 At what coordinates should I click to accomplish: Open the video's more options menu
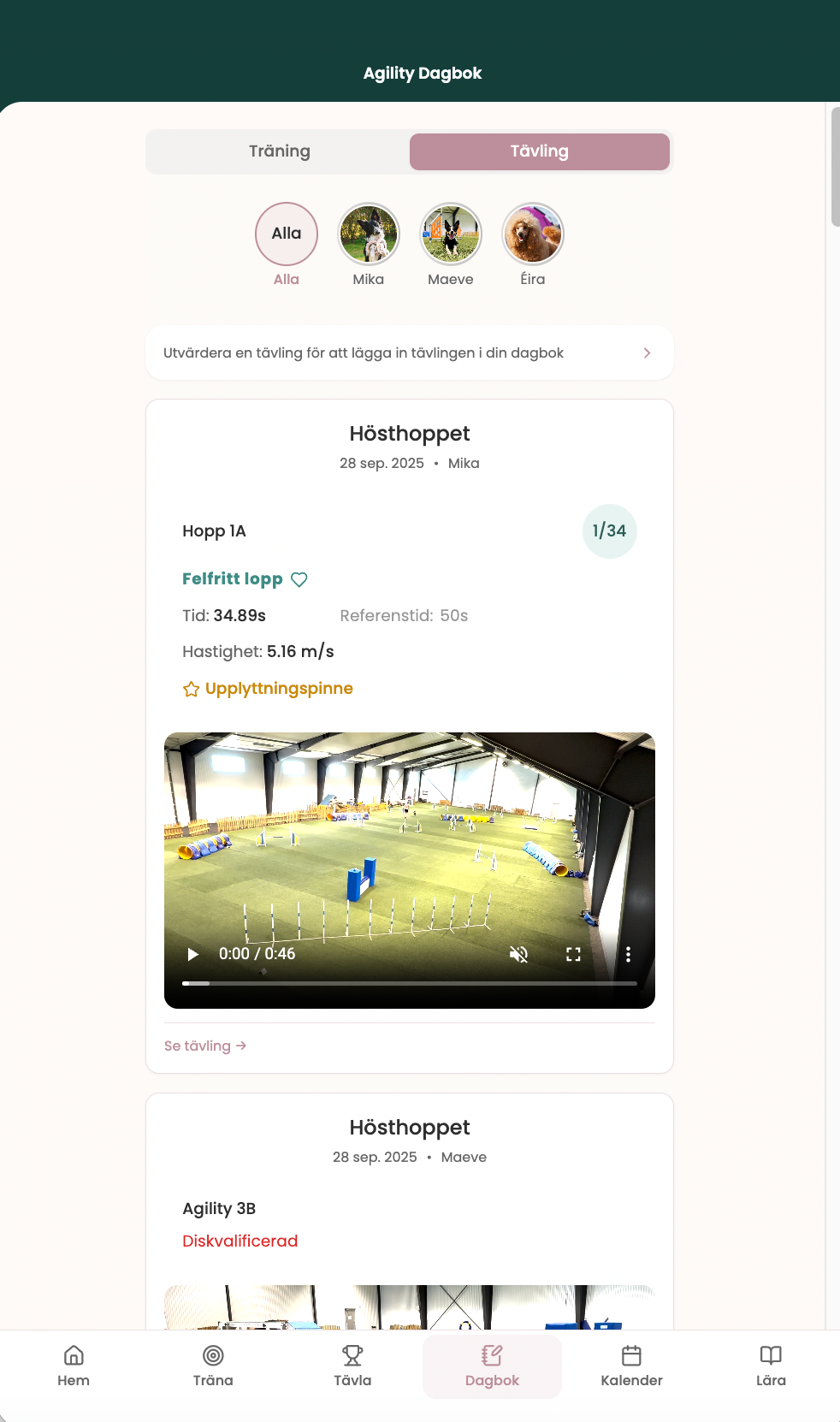(x=628, y=954)
